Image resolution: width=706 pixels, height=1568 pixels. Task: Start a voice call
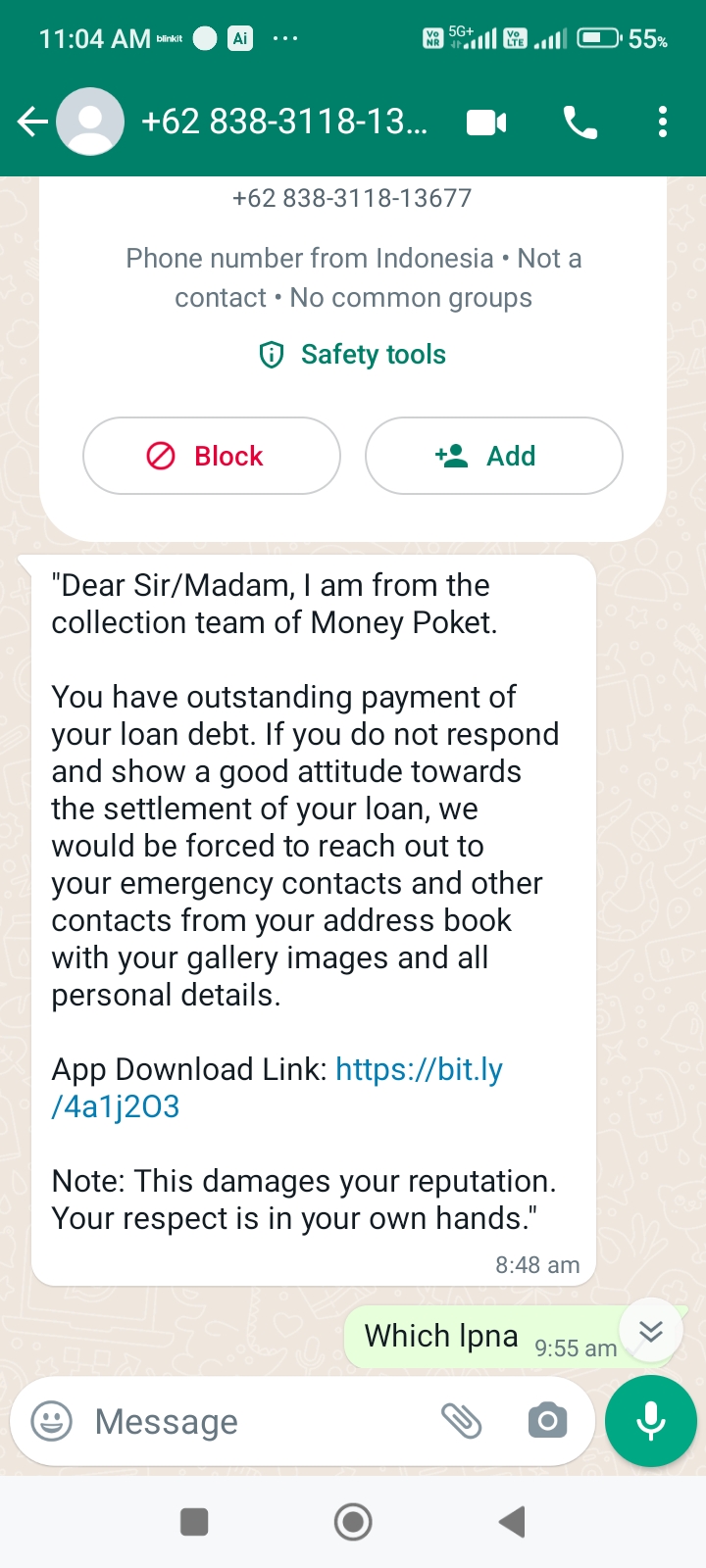click(580, 122)
